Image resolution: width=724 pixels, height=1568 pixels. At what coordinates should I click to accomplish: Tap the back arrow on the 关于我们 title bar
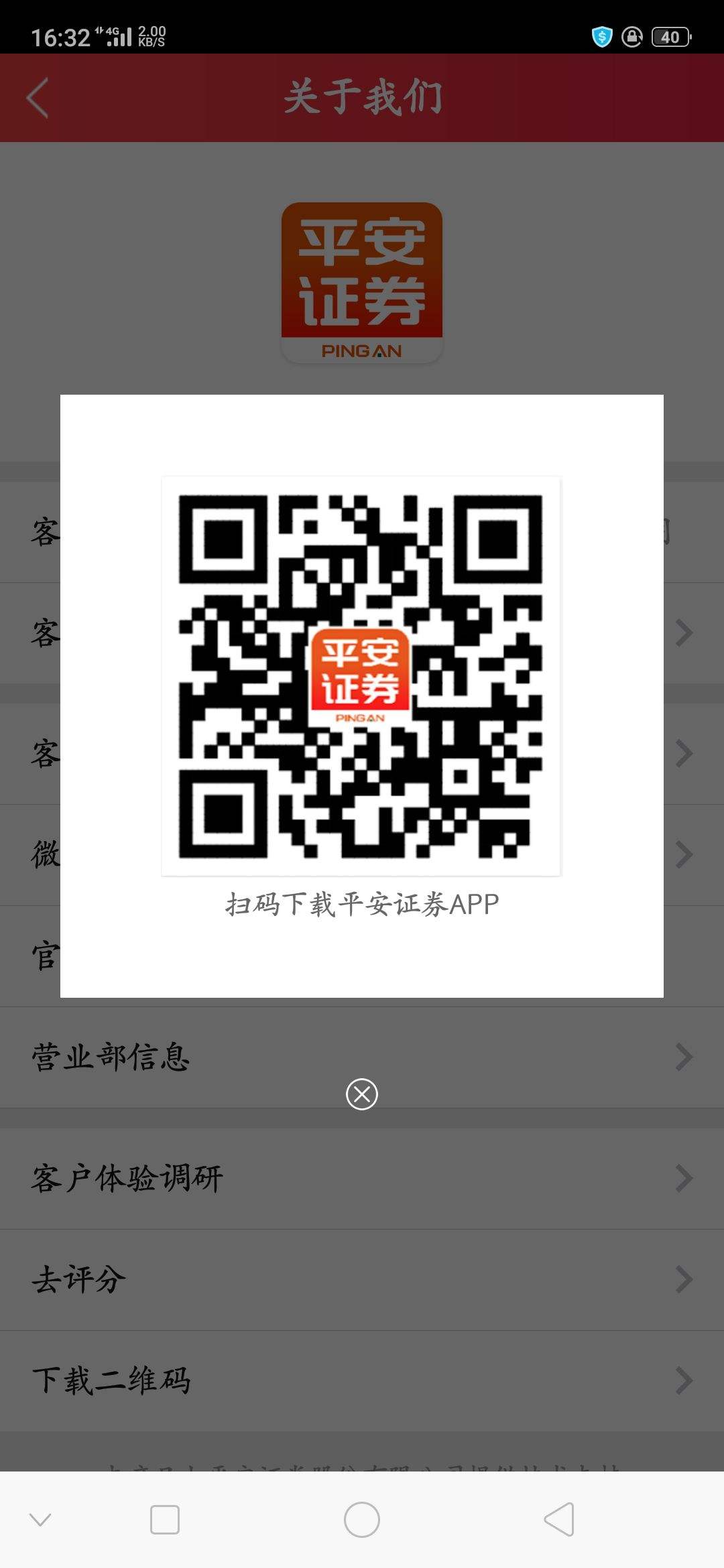point(38,97)
